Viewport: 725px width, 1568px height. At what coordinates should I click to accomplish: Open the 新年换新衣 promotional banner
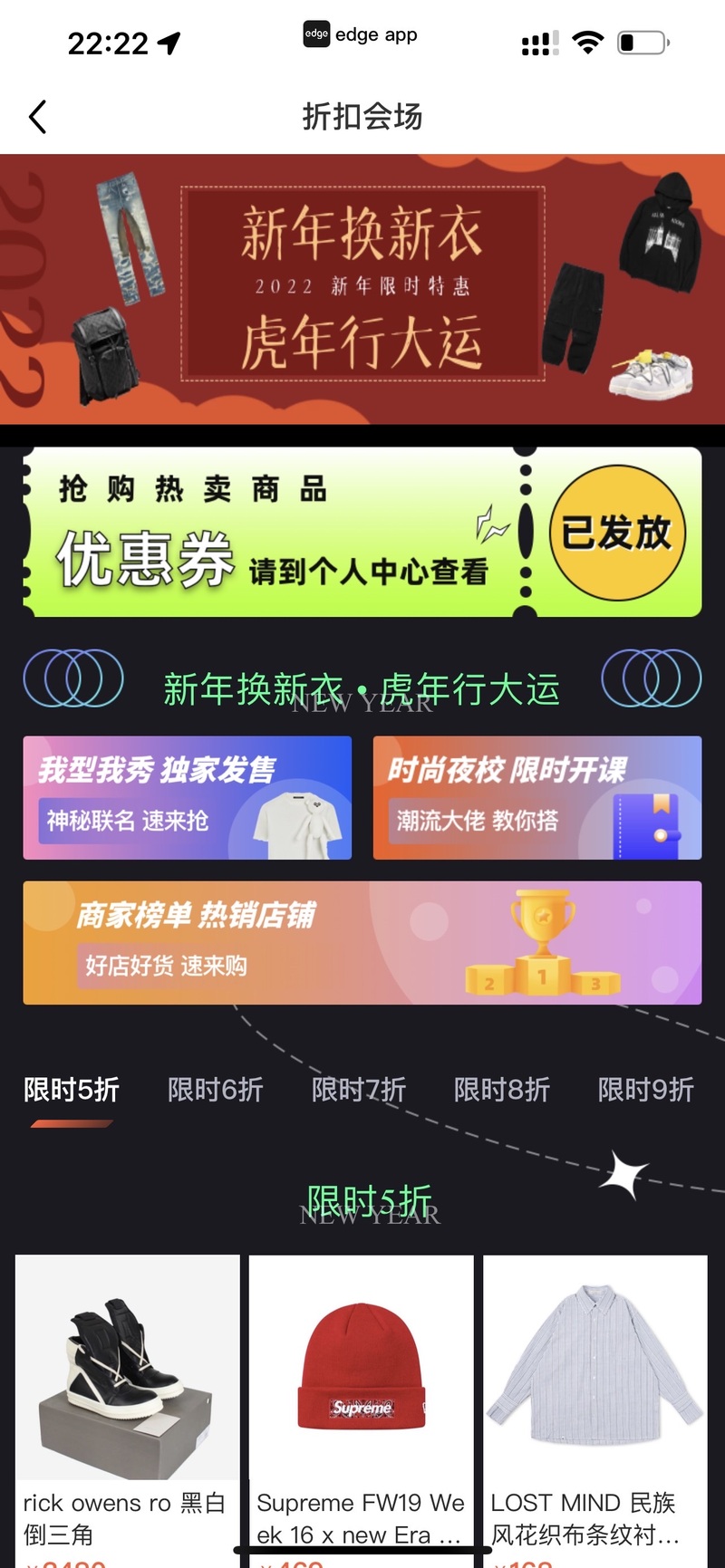click(362, 289)
